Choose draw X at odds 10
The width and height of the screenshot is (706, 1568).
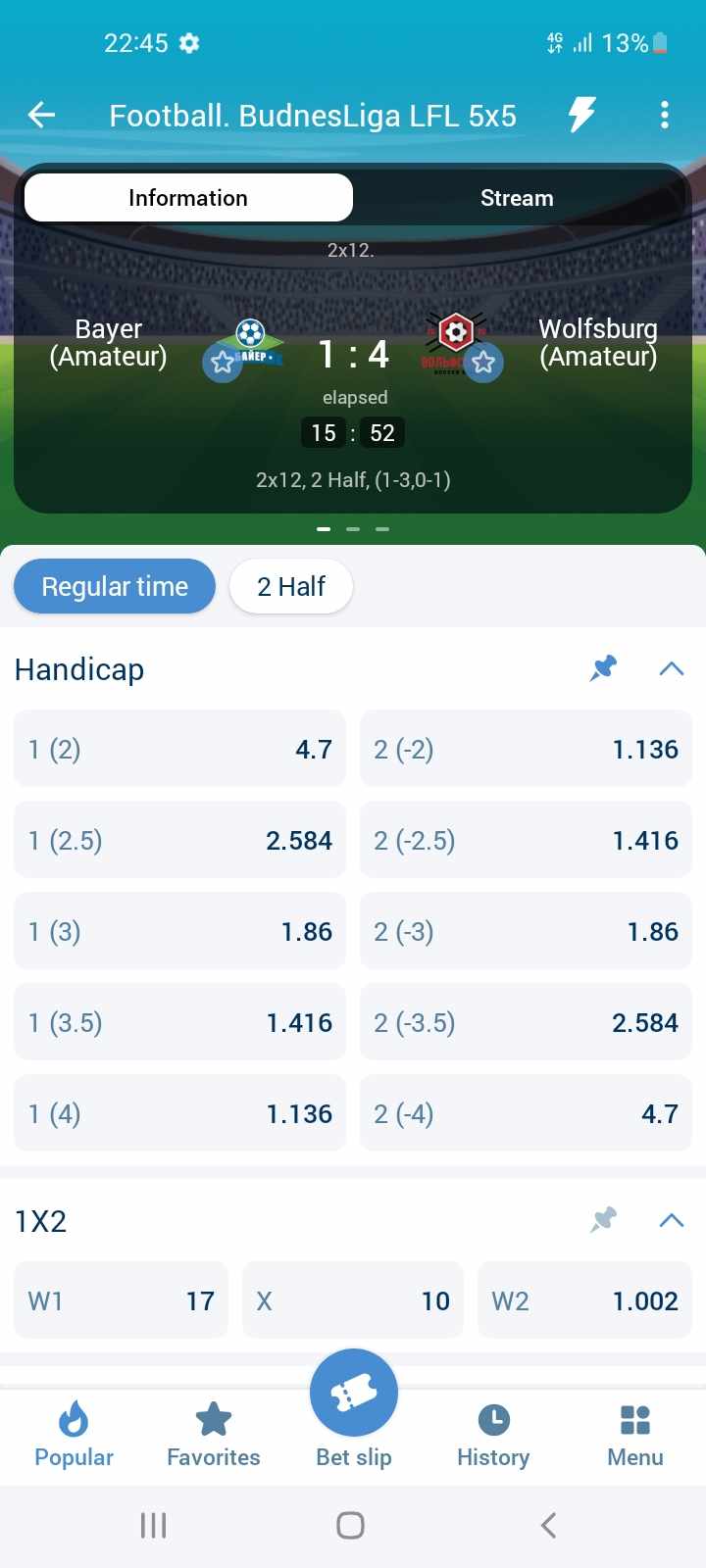353,1300
